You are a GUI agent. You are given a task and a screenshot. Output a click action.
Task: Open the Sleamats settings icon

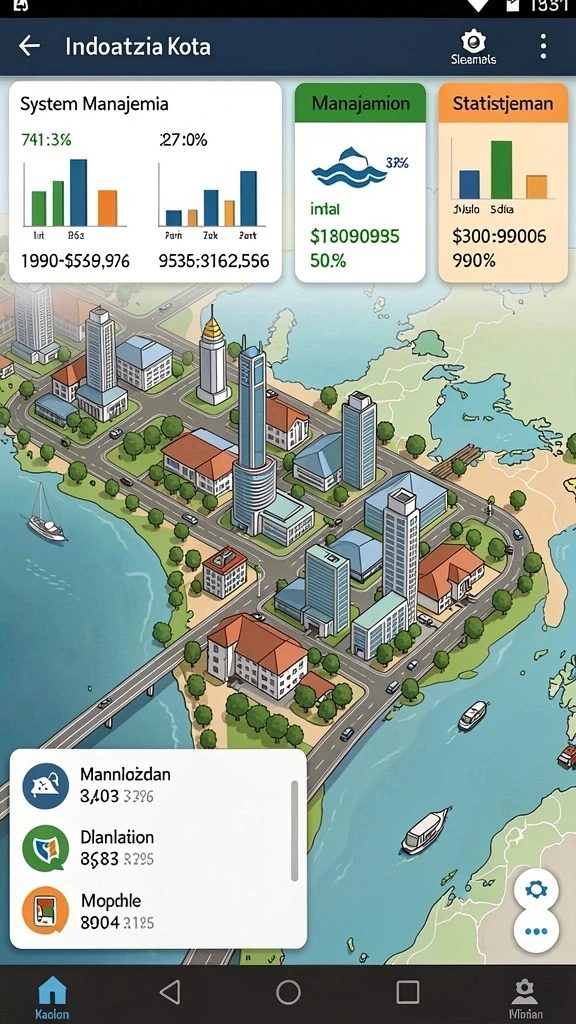473,48
